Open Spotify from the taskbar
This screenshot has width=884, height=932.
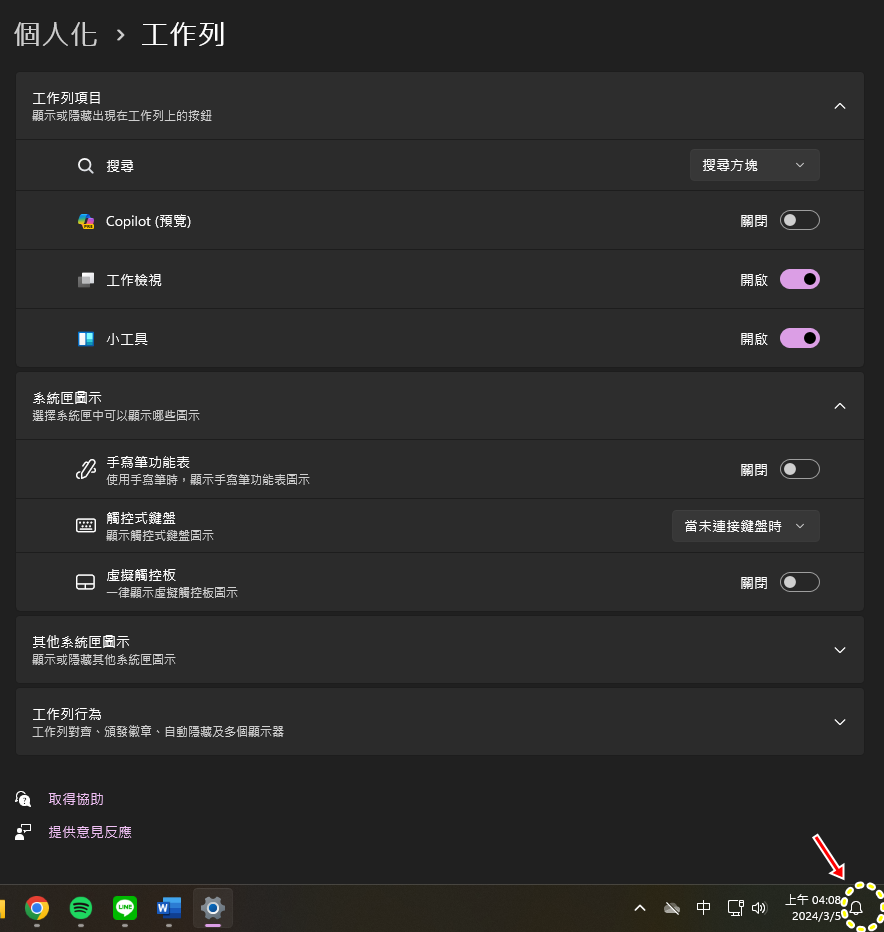81,908
